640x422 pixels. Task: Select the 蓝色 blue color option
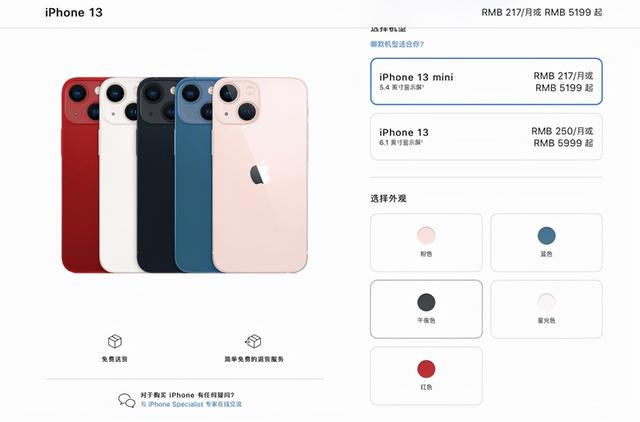click(546, 242)
